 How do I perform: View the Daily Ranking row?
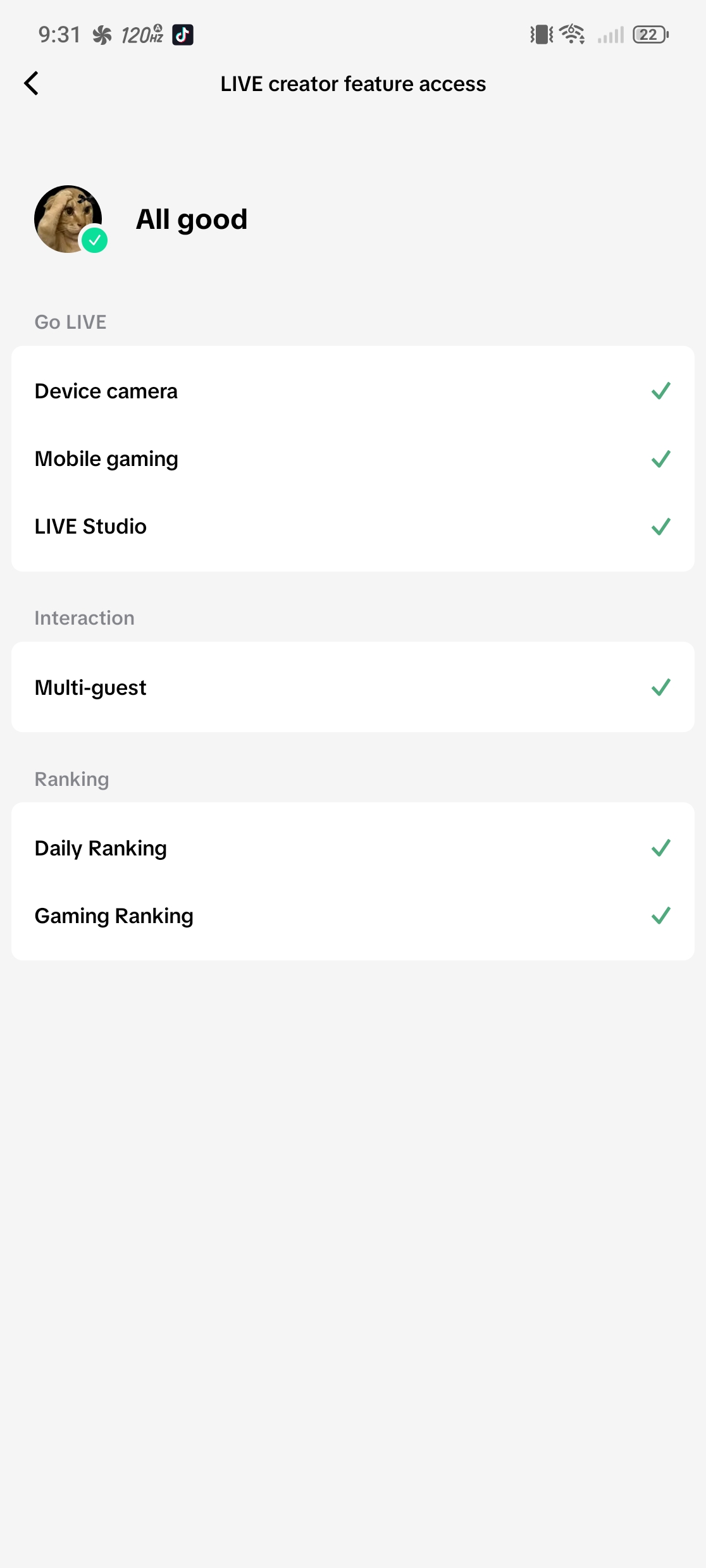pos(353,848)
